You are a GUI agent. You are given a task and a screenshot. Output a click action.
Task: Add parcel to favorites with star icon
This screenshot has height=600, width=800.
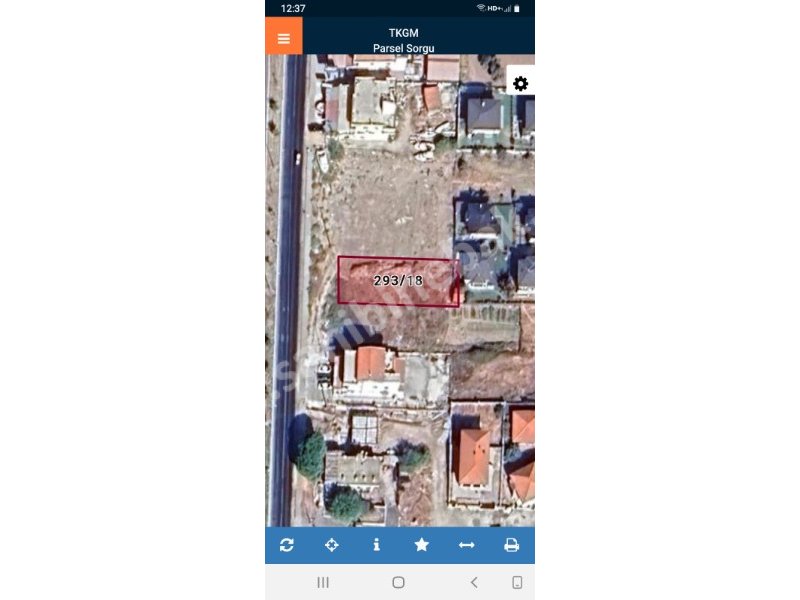tap(422, 545)
